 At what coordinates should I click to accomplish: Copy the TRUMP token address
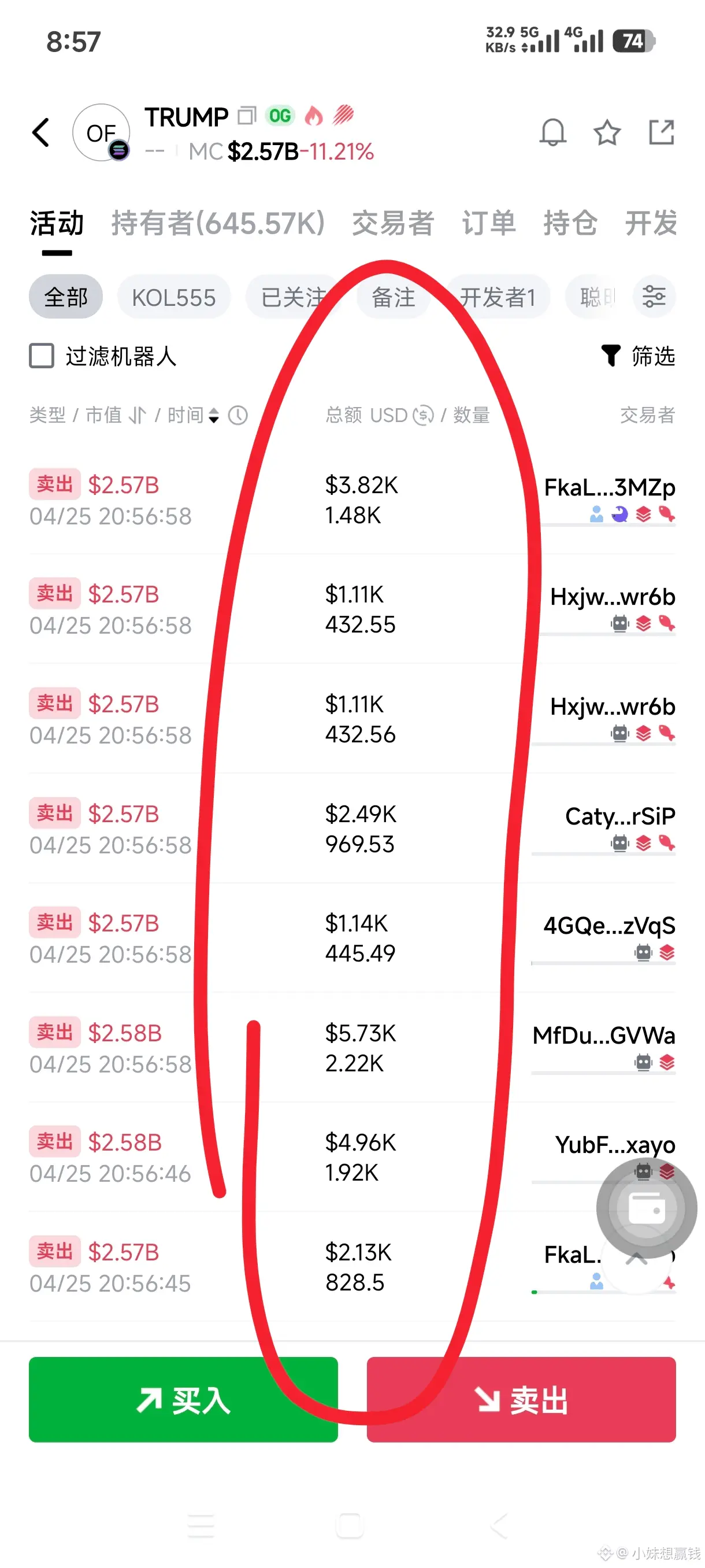point(247,115)
